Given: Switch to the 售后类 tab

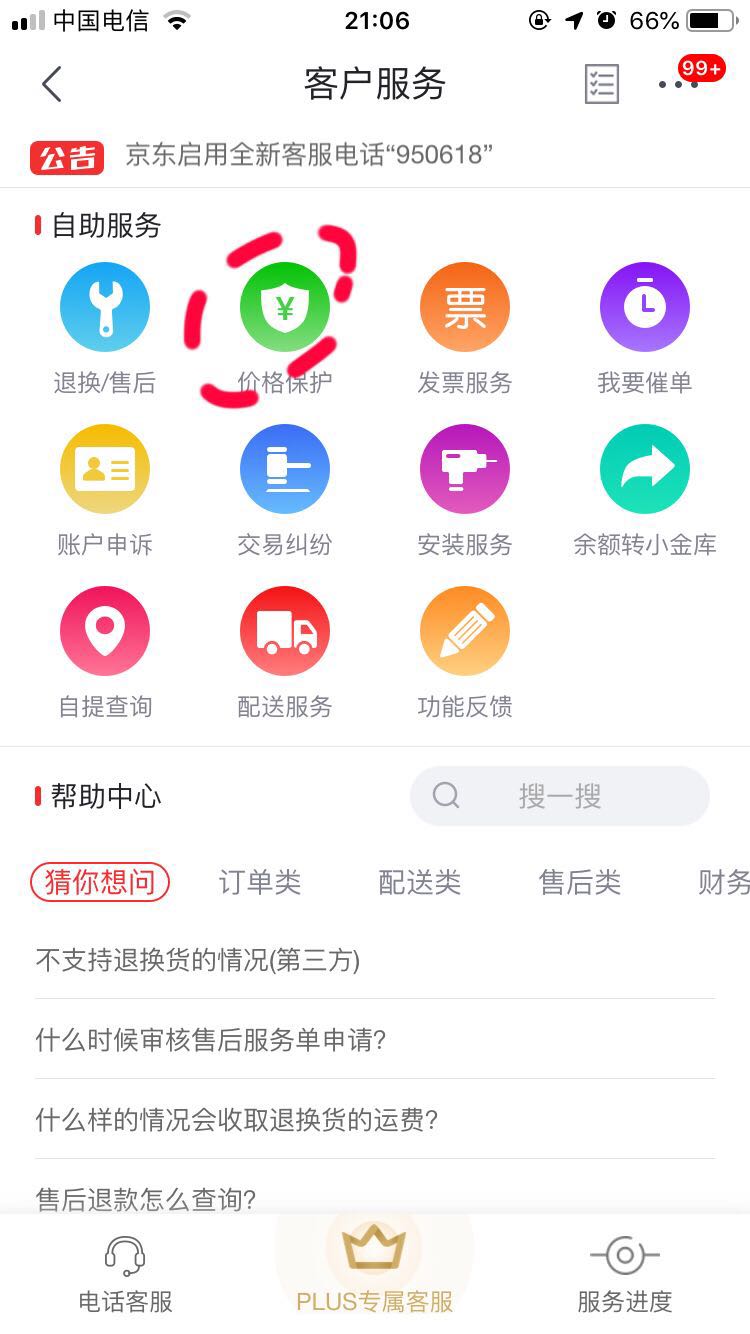Looking at the screenshot, I should coord(579,883).
